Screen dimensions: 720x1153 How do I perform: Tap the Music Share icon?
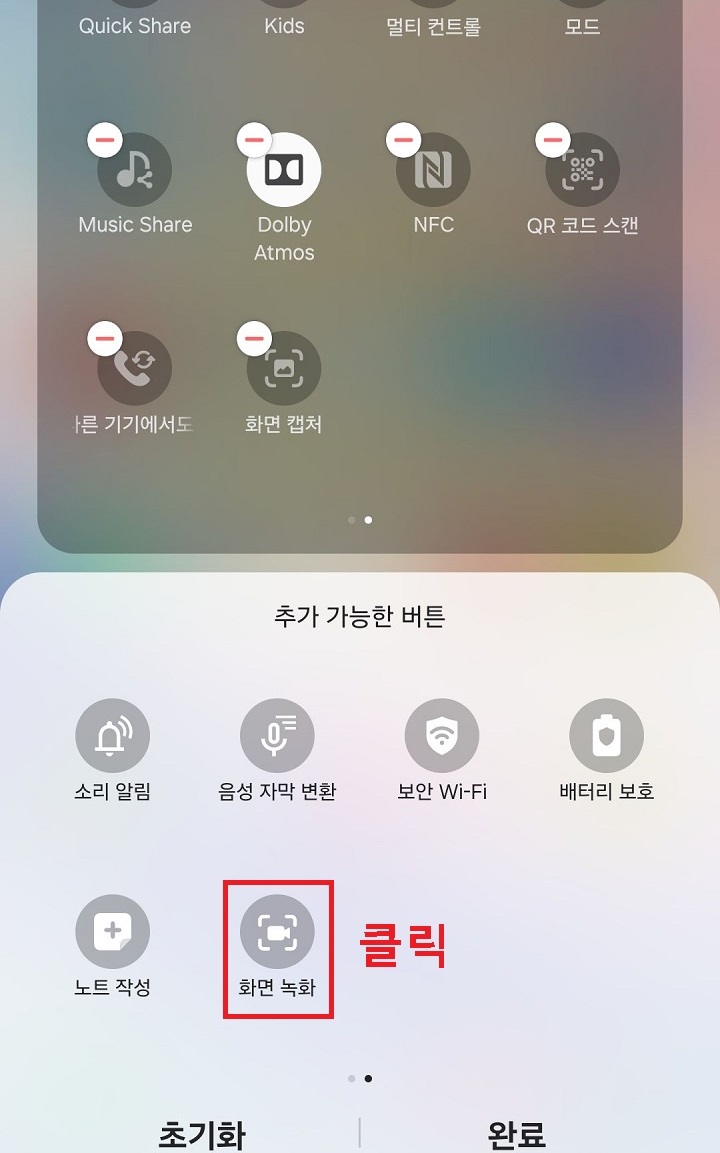135,170
